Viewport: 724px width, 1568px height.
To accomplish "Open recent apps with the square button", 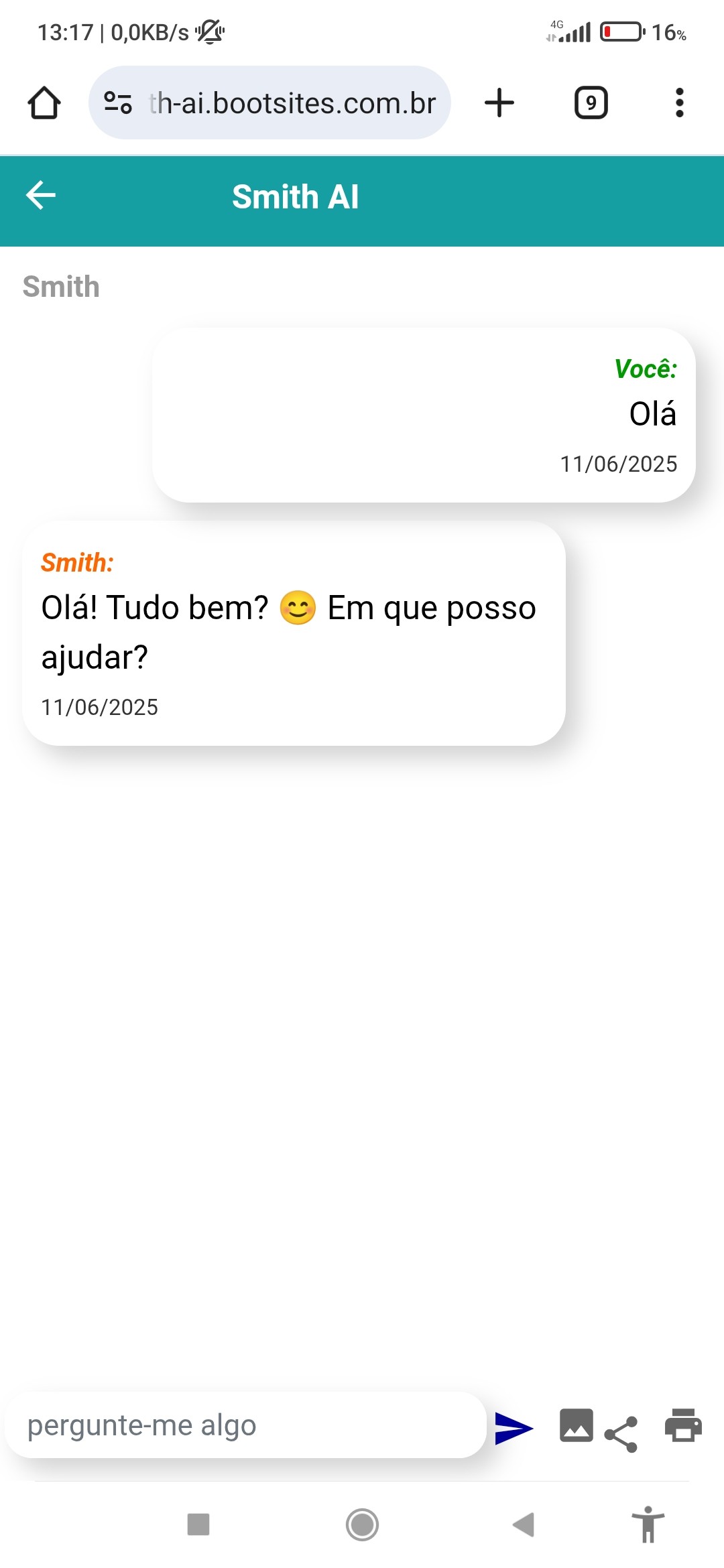I will [198, 1524].
